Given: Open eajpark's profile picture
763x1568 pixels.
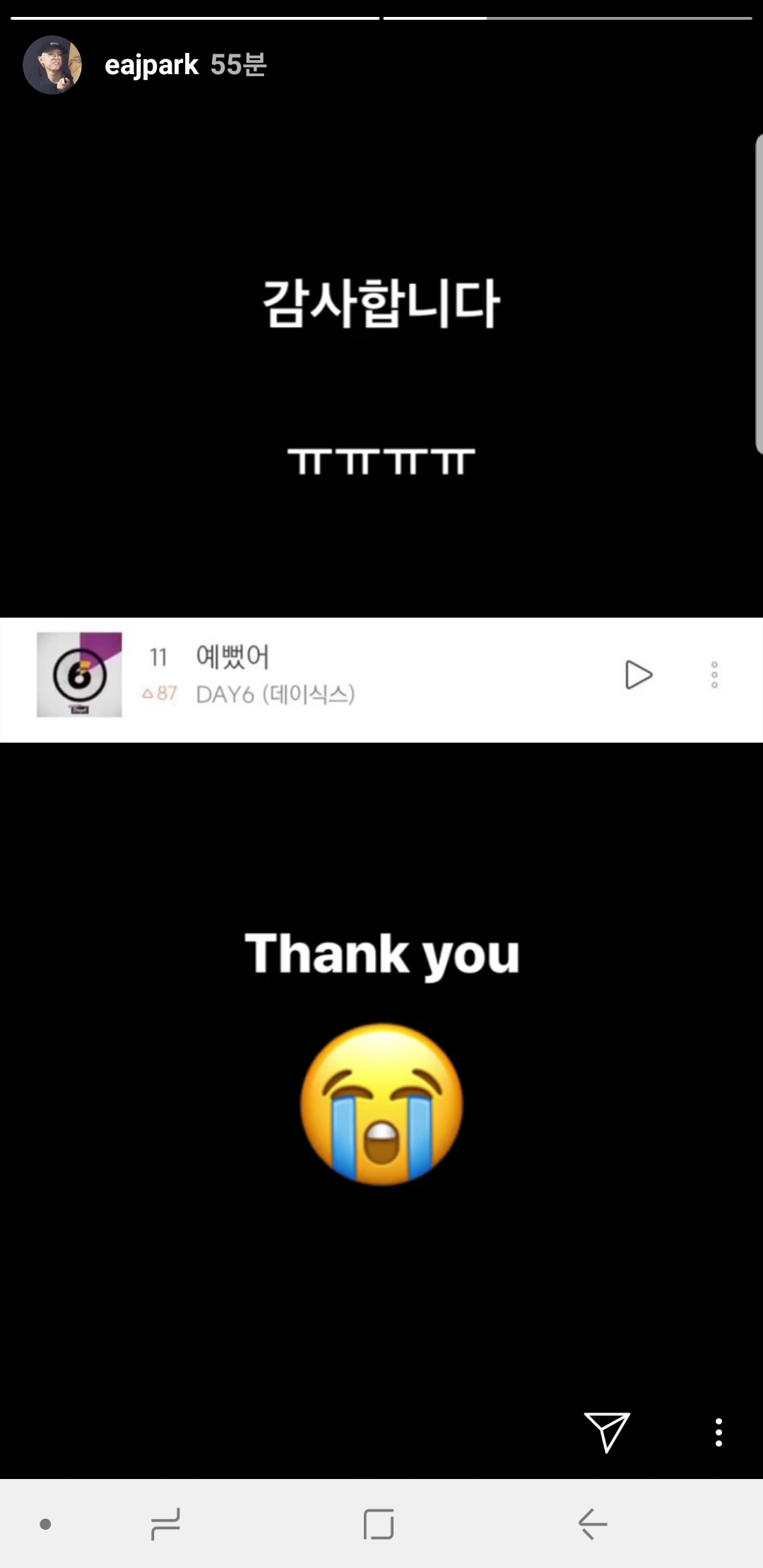Looking at the screenshot, I should [x=52, y=65].
